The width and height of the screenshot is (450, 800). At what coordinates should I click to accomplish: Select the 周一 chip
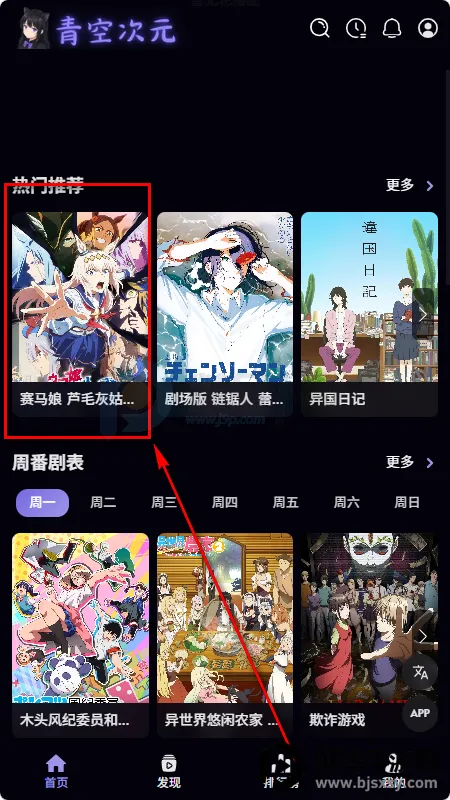42,503
